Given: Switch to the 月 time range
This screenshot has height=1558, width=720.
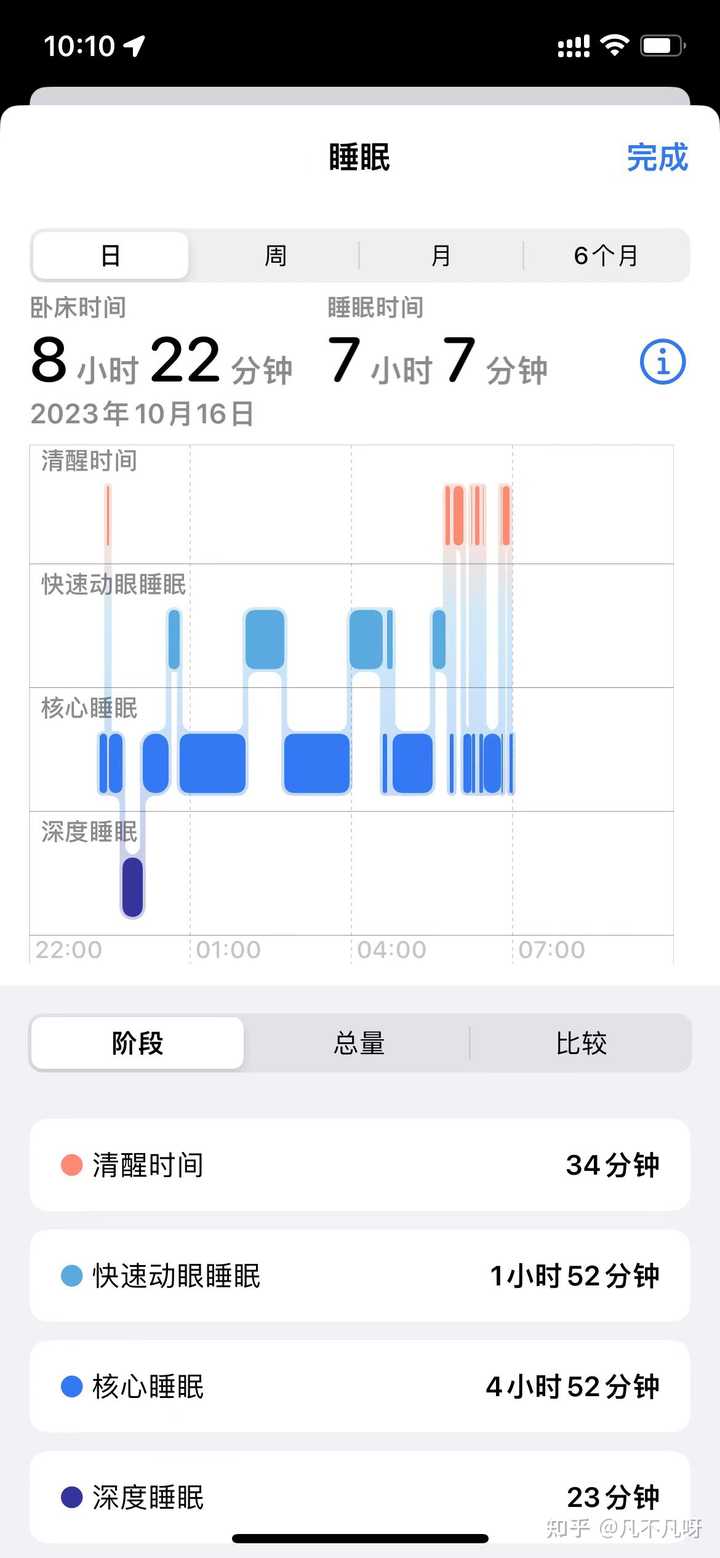Looking at the screenshot, I should 441,256.
